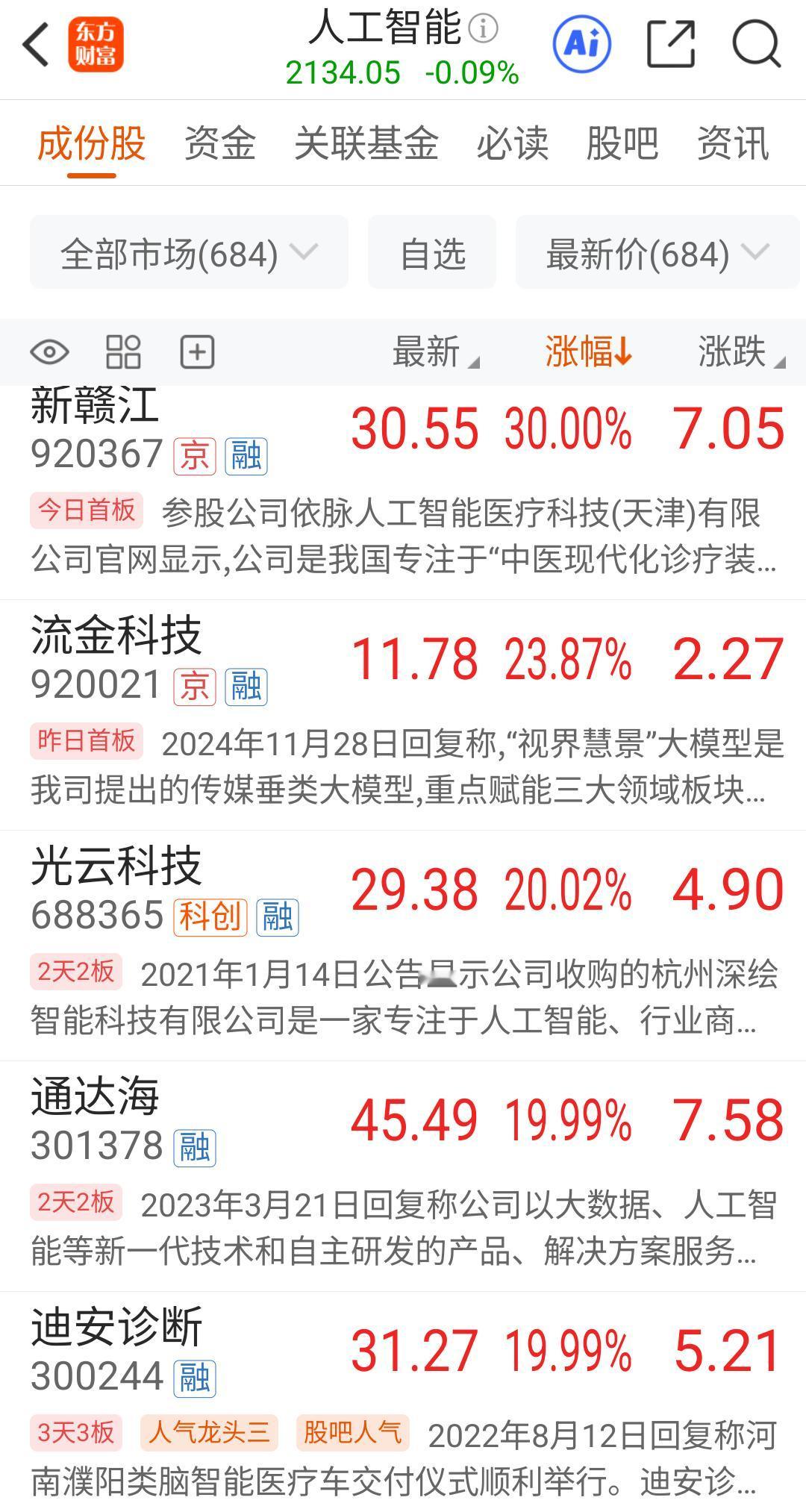Open the 股吧 tab

pyautogui.click(x=622, y=143)
